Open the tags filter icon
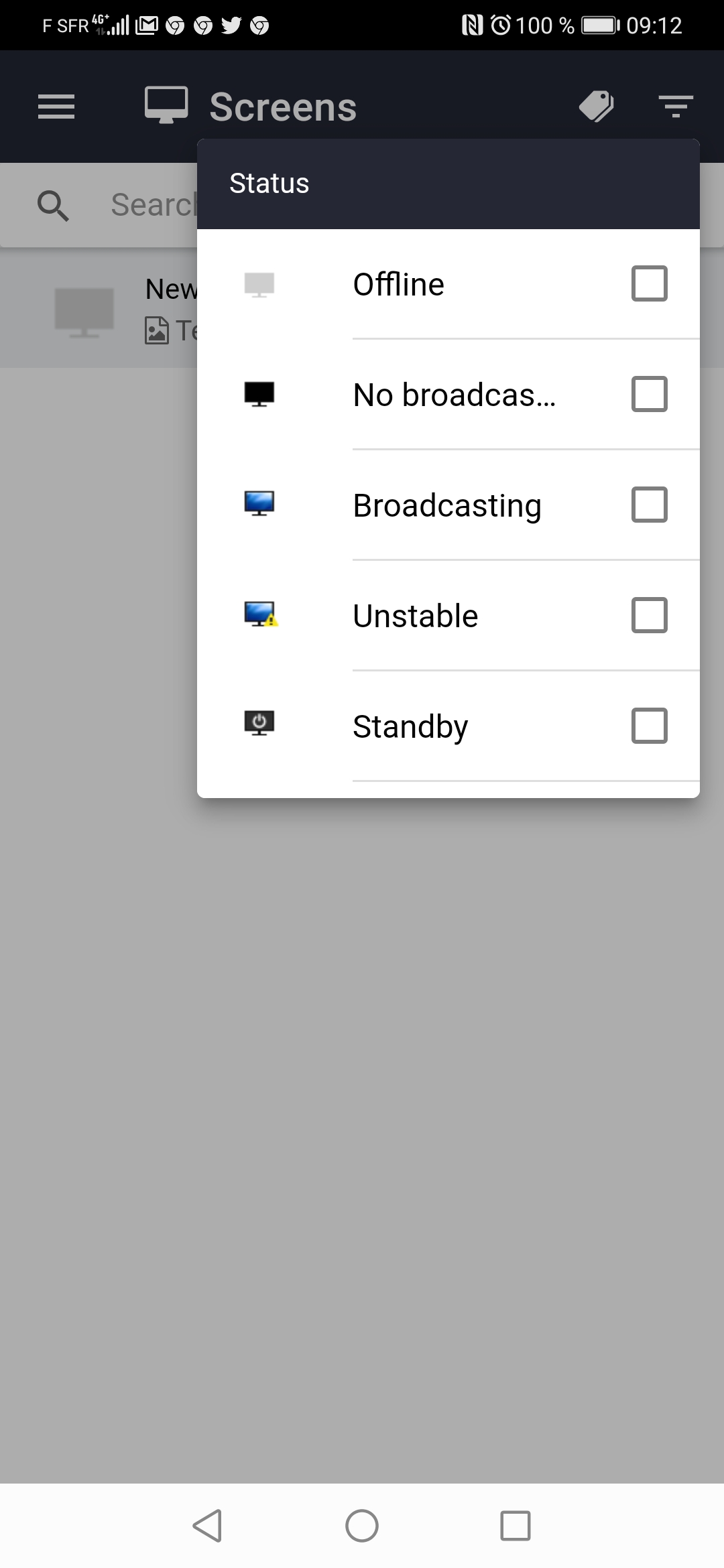Viewport: 724px width, 1568px height. (x=596, y=107)
